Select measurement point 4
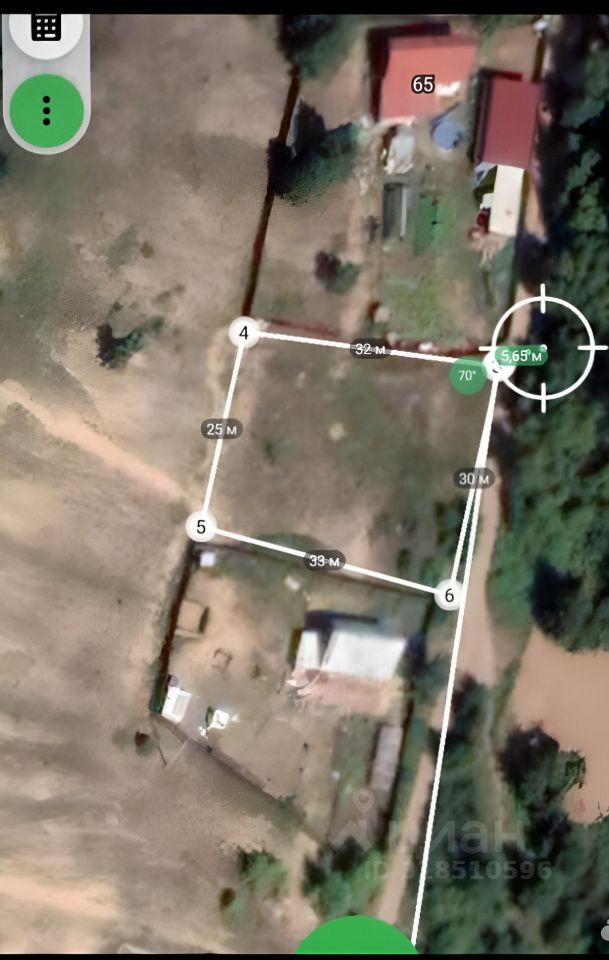The height and width of the screenshot is (960, 609). 244,332
